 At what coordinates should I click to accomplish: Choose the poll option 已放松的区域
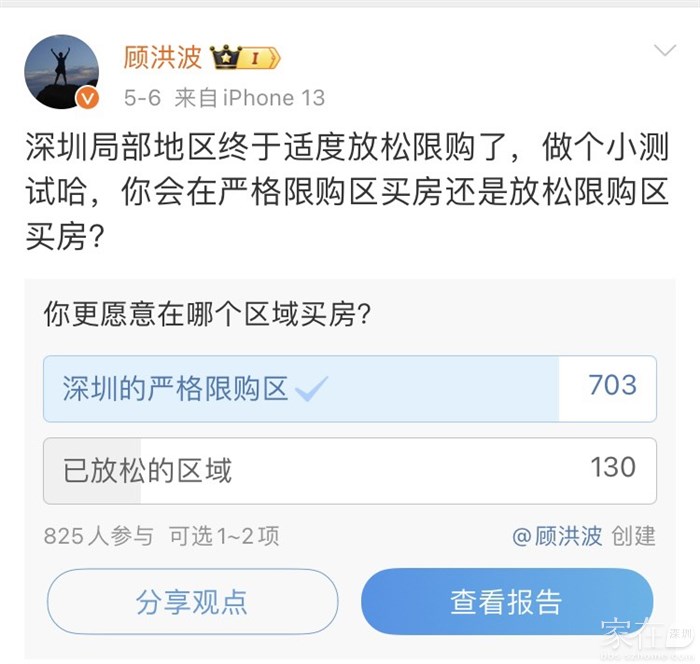pyautogui.click(x=349, y=470)
